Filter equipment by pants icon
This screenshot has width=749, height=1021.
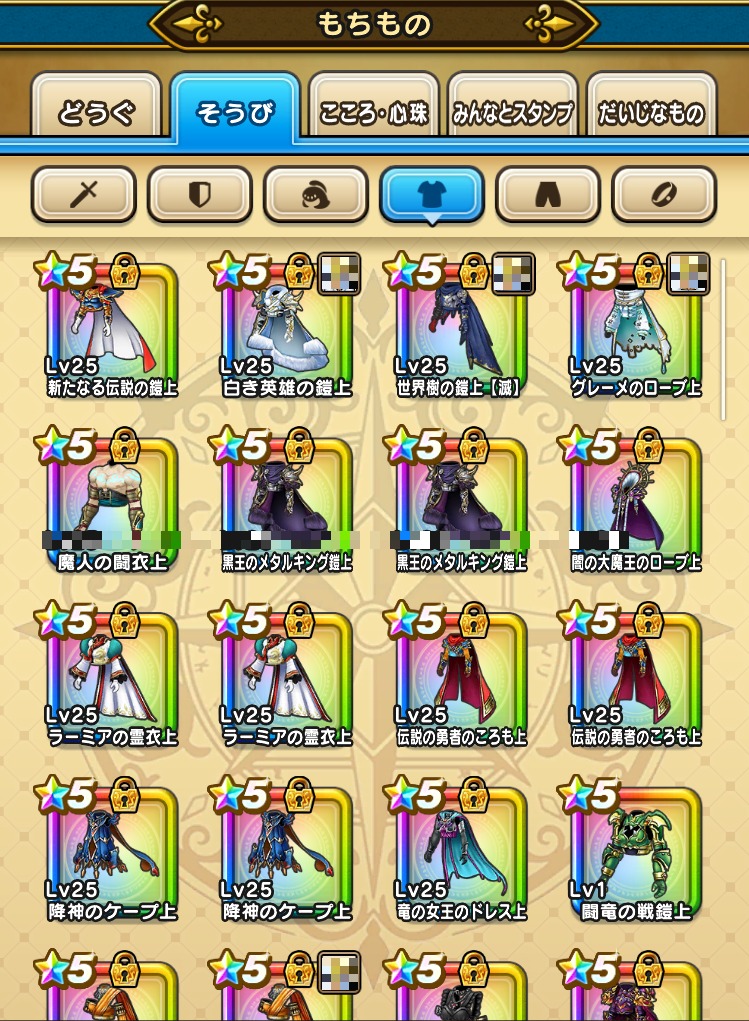pyautogui.click(x=548, y=194)
